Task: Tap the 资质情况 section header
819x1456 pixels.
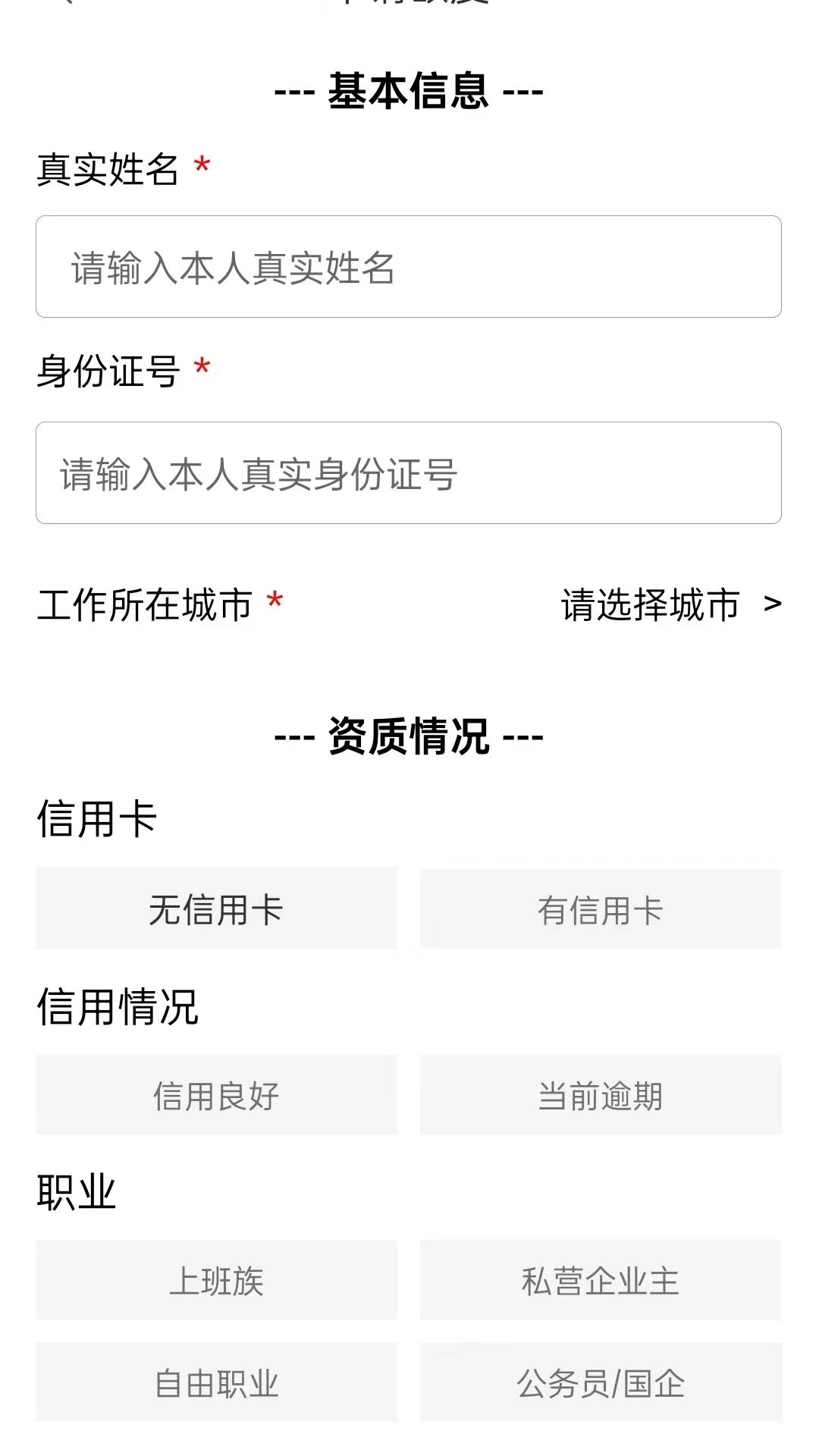Action: coord(409,733)
